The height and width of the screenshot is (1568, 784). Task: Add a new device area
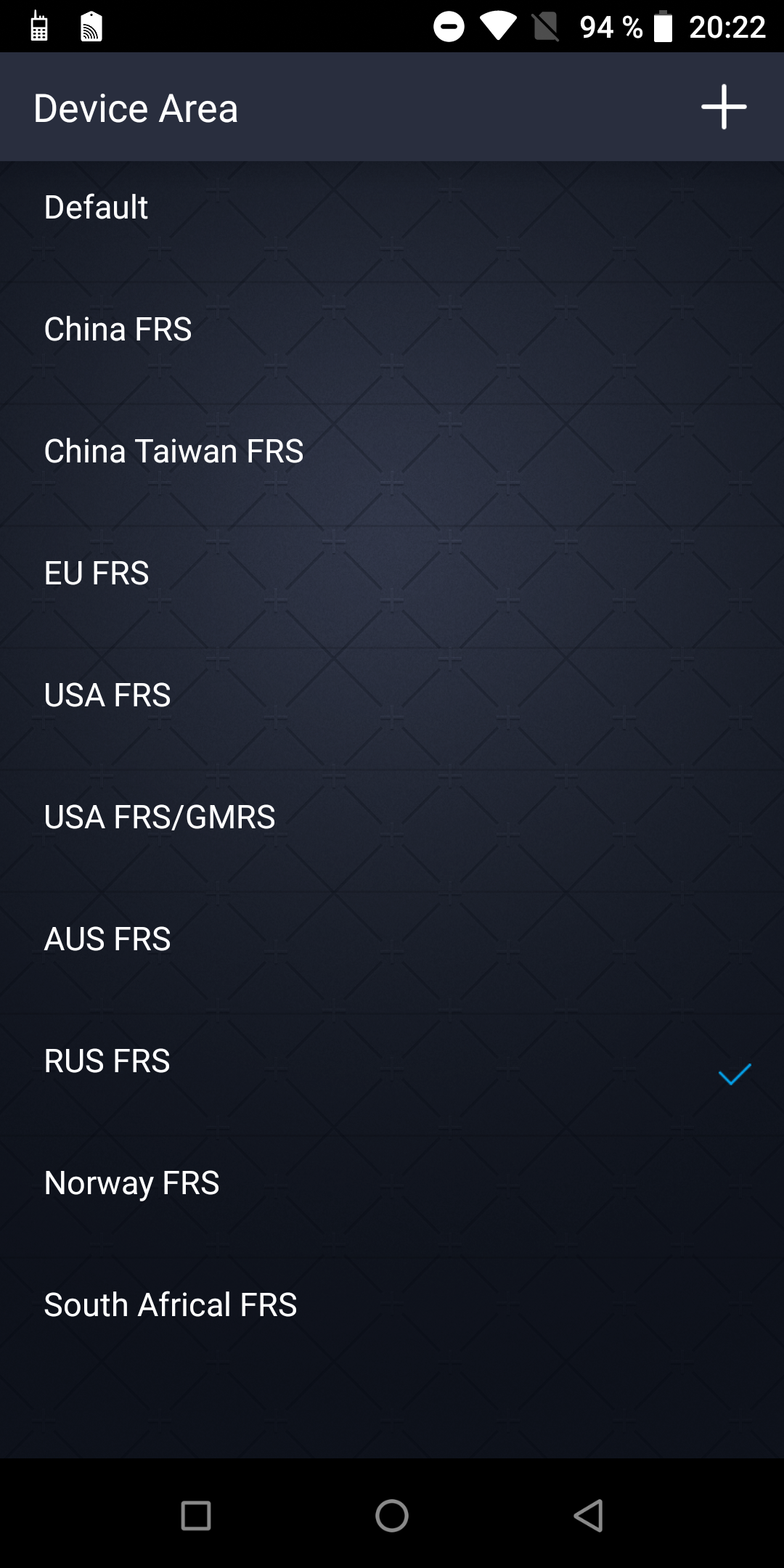(724, 107)
